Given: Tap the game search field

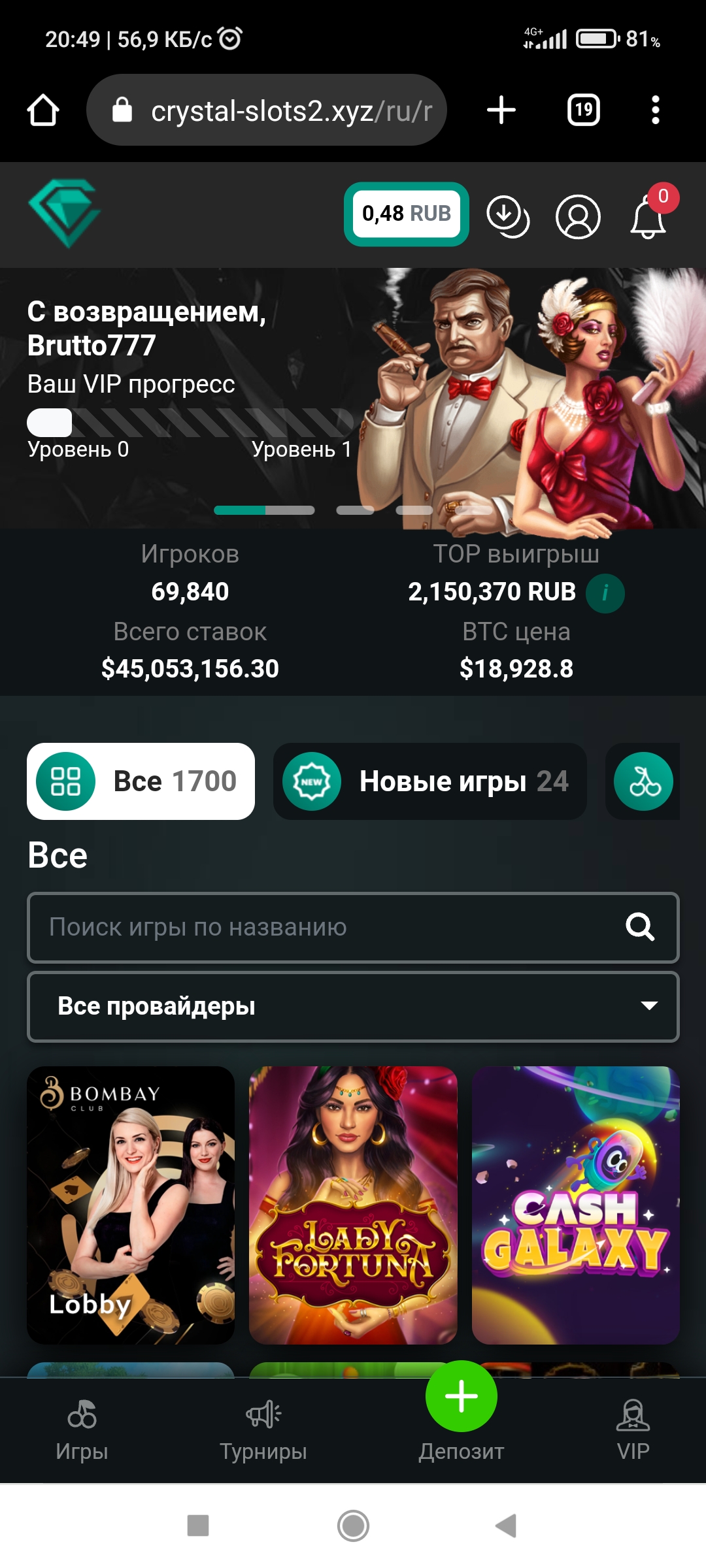Looking at the screenshot, I should coord(327,927).
